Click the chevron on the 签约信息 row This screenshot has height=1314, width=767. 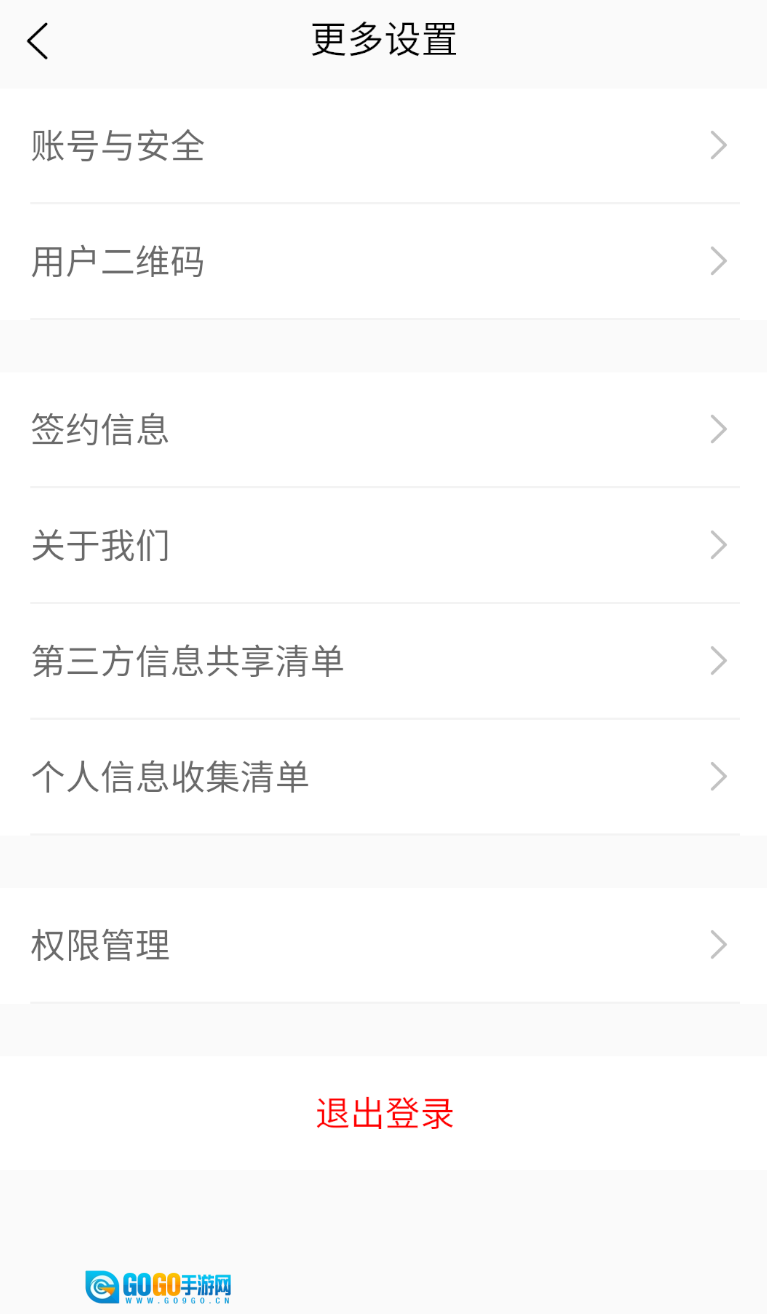coord(718,429)
